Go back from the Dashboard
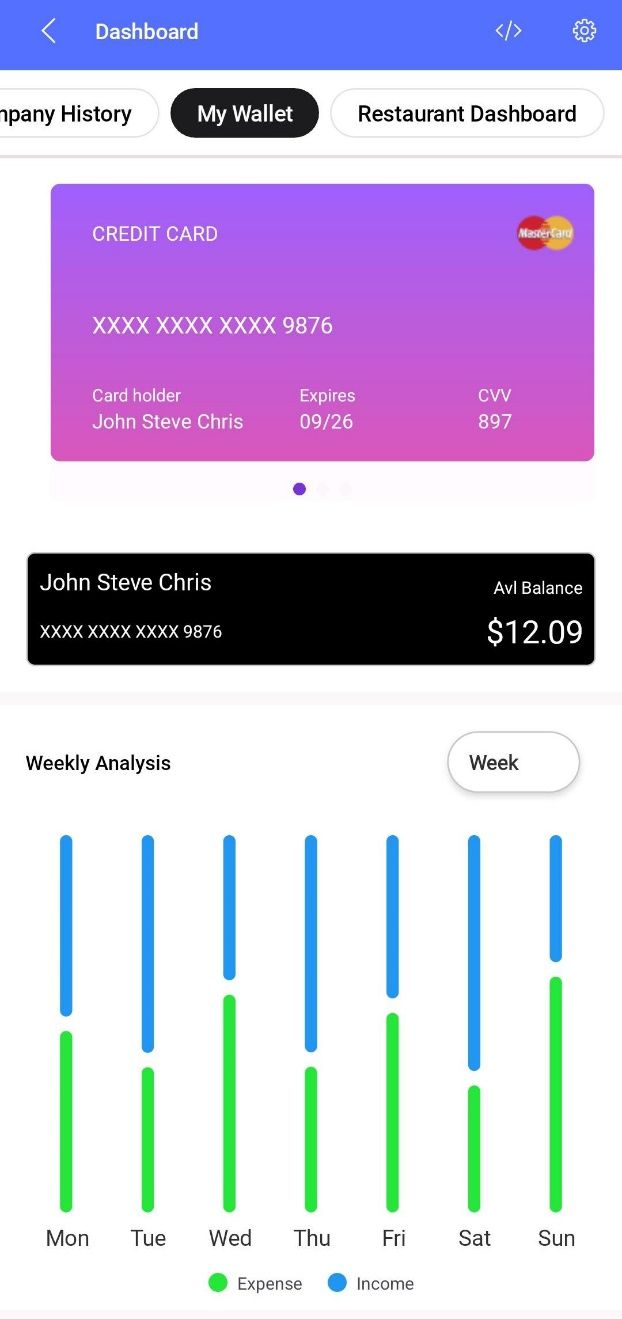The image size is (622, 1319). pyautogui.click(x=48, y=32)
